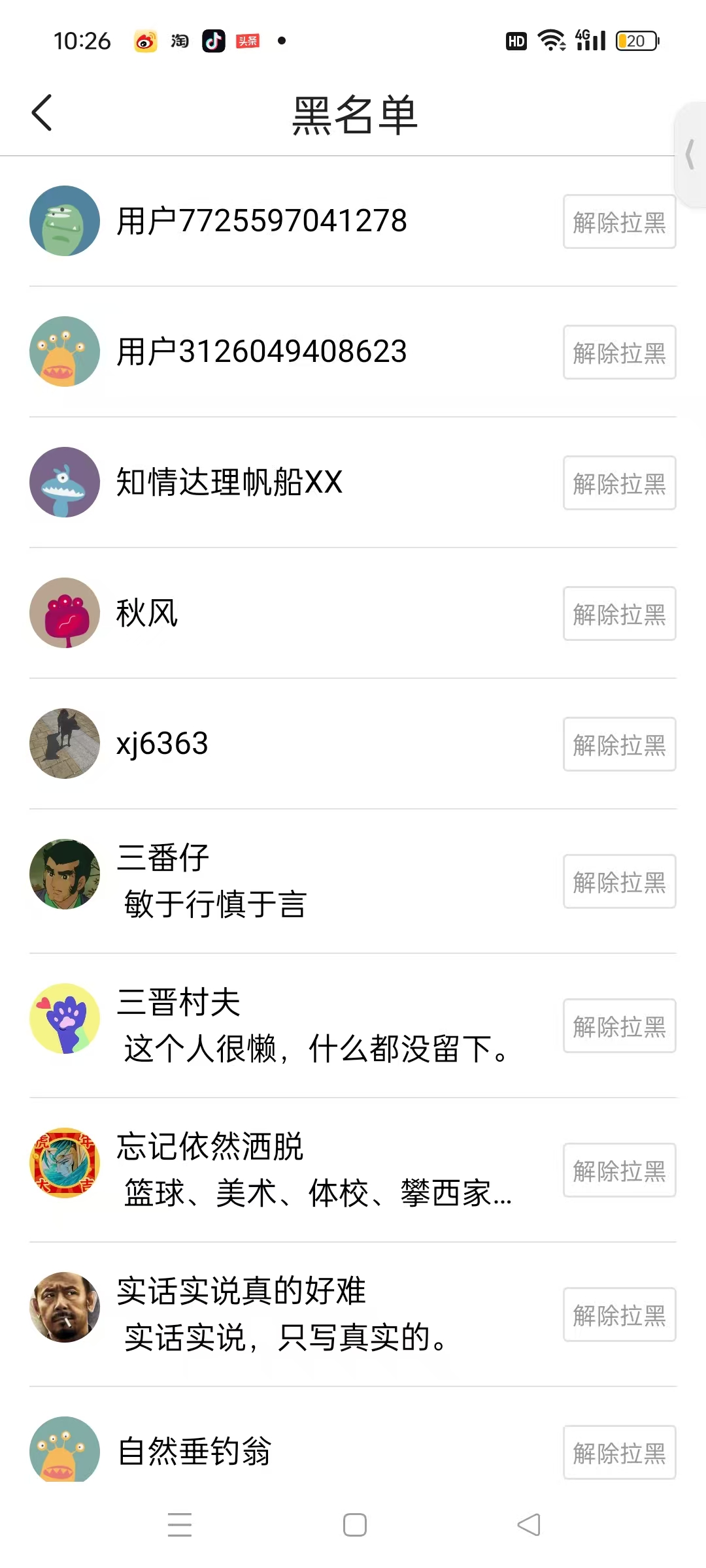The image size is (706, 1568).
Task: Click the Weibo icon in the status bar
Action: (145, 41)
